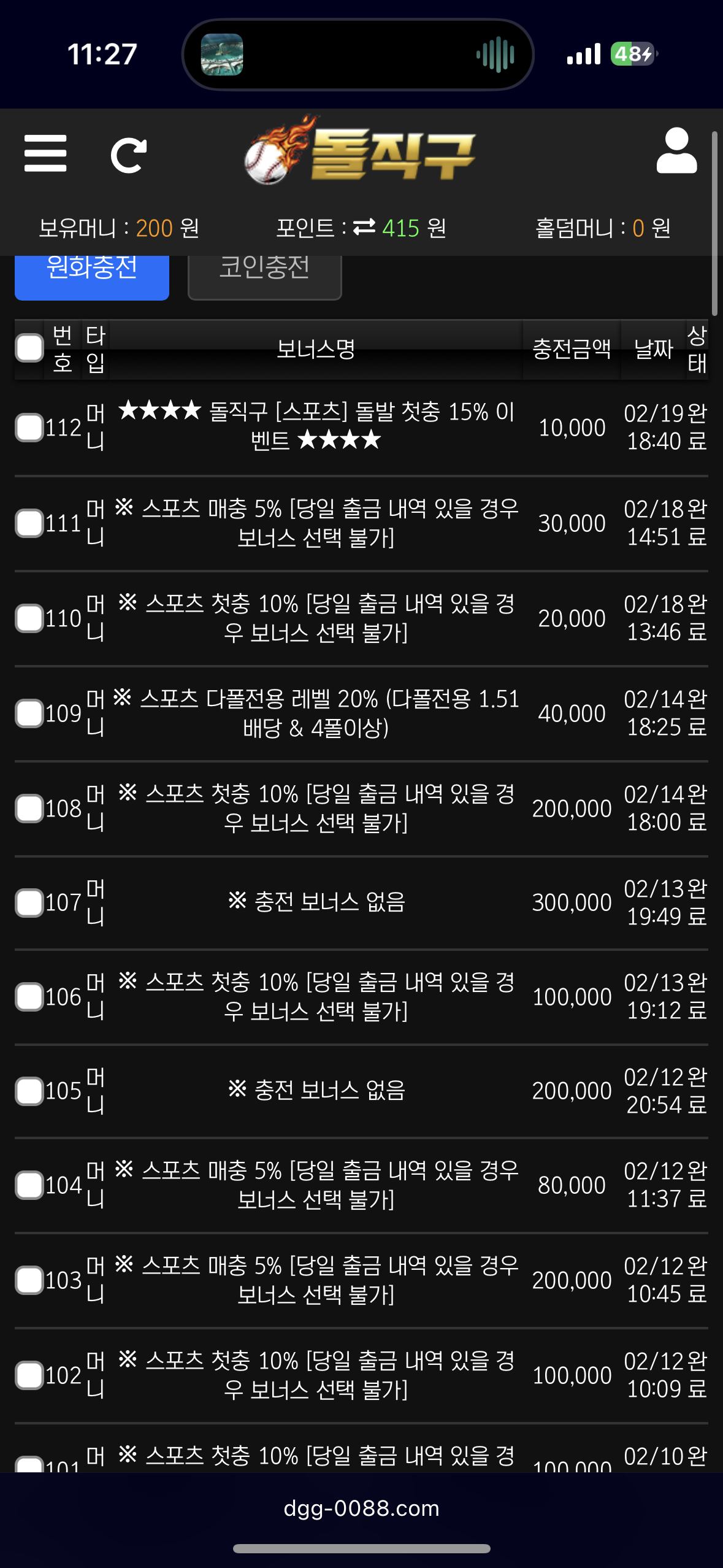Tap the dgg-0088.com address bar
Viewport: 723px width, 1568px height.
(361, 1508)
